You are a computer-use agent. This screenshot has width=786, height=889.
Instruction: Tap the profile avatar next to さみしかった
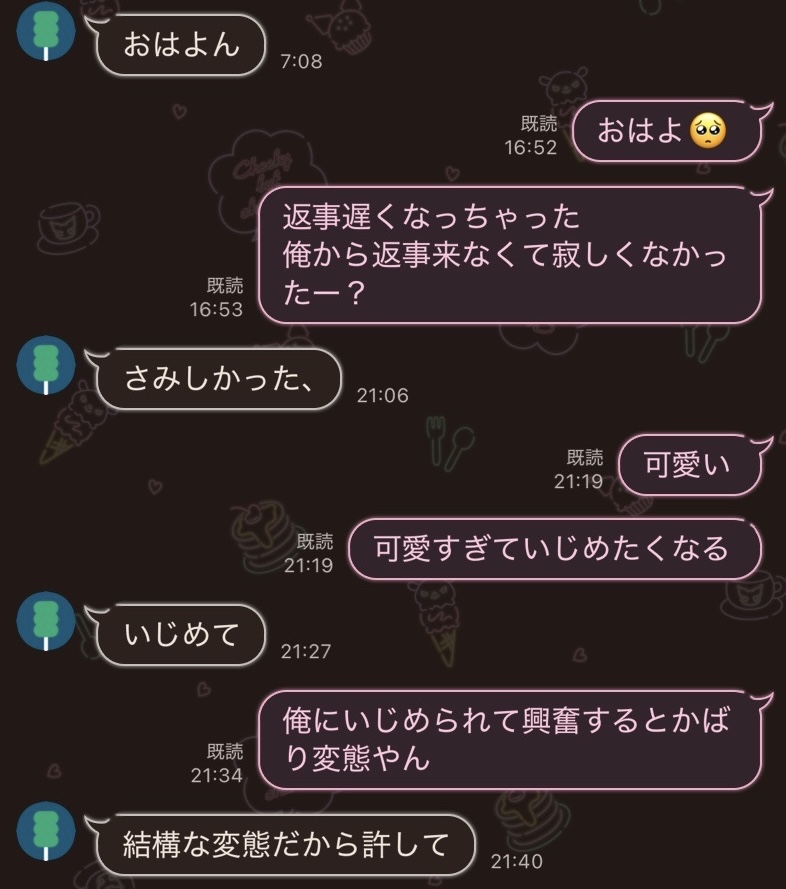[x=46, y=365]
